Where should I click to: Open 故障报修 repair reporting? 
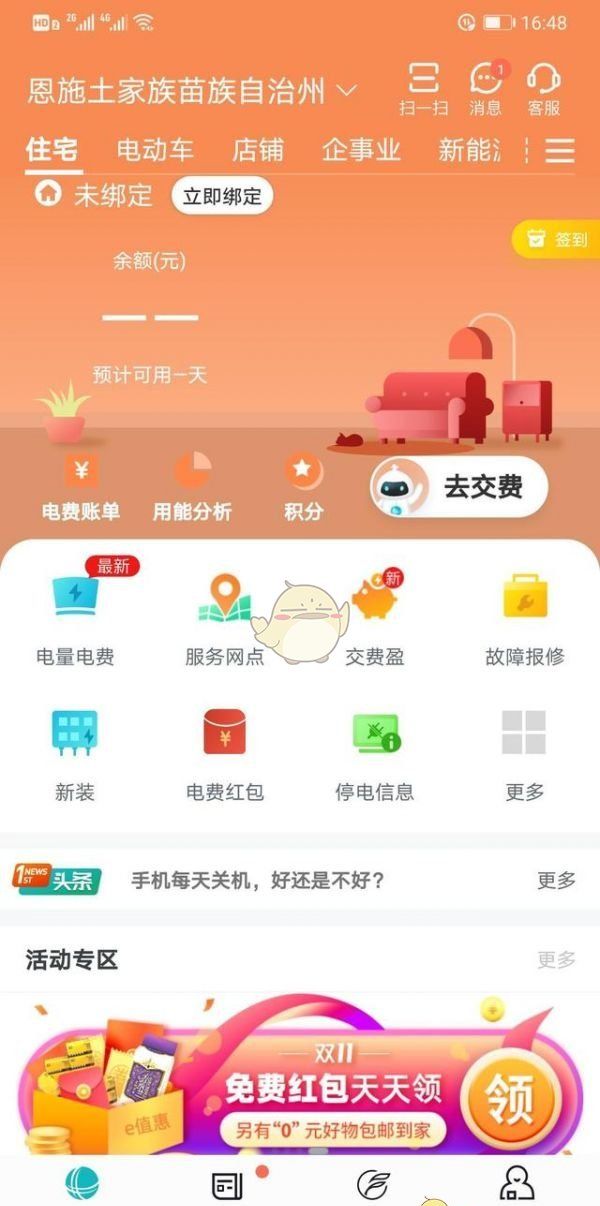tap(524, 617)
